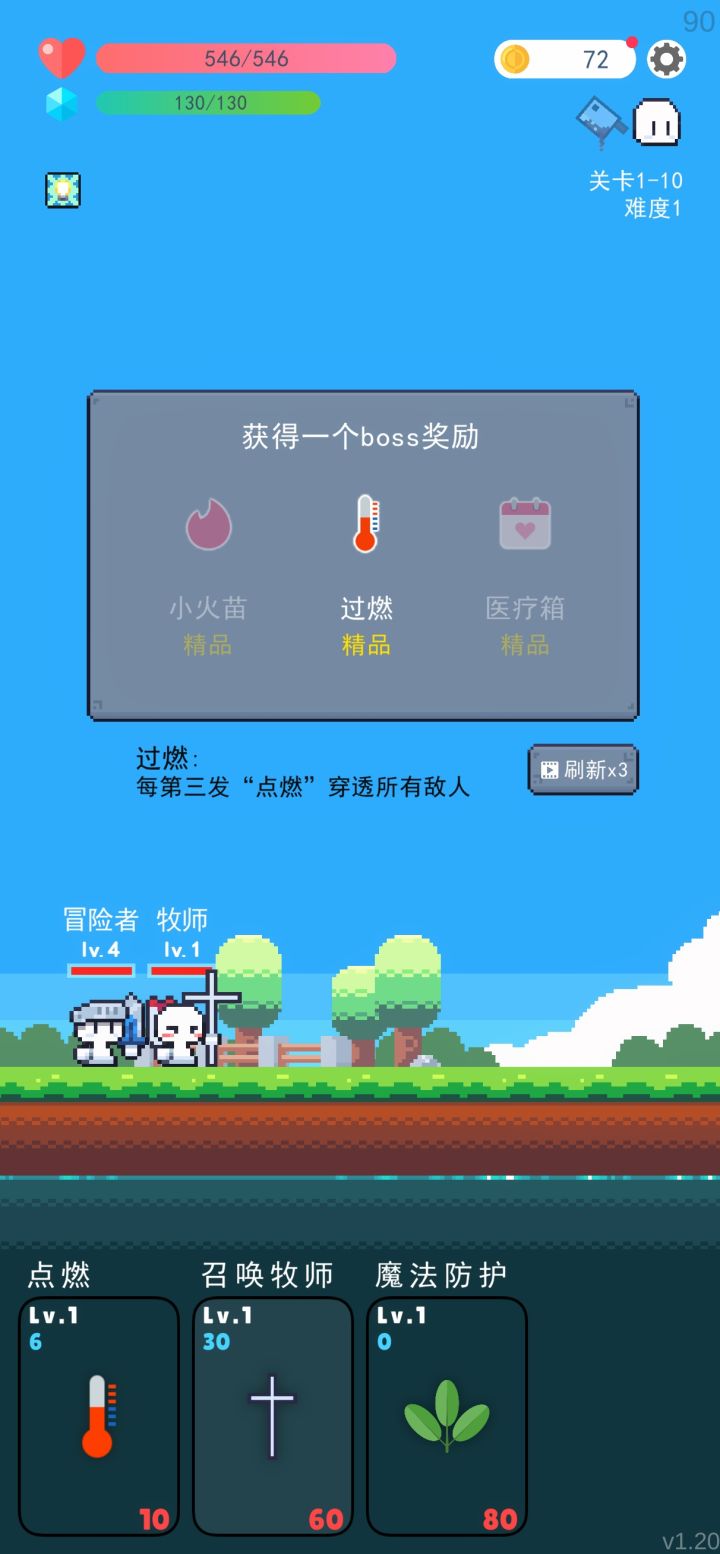Image resolution: width=720 pixels, height=1554 pixels.
Task: Tap the red health bar showing 546/546
Action: pos(245,59)
